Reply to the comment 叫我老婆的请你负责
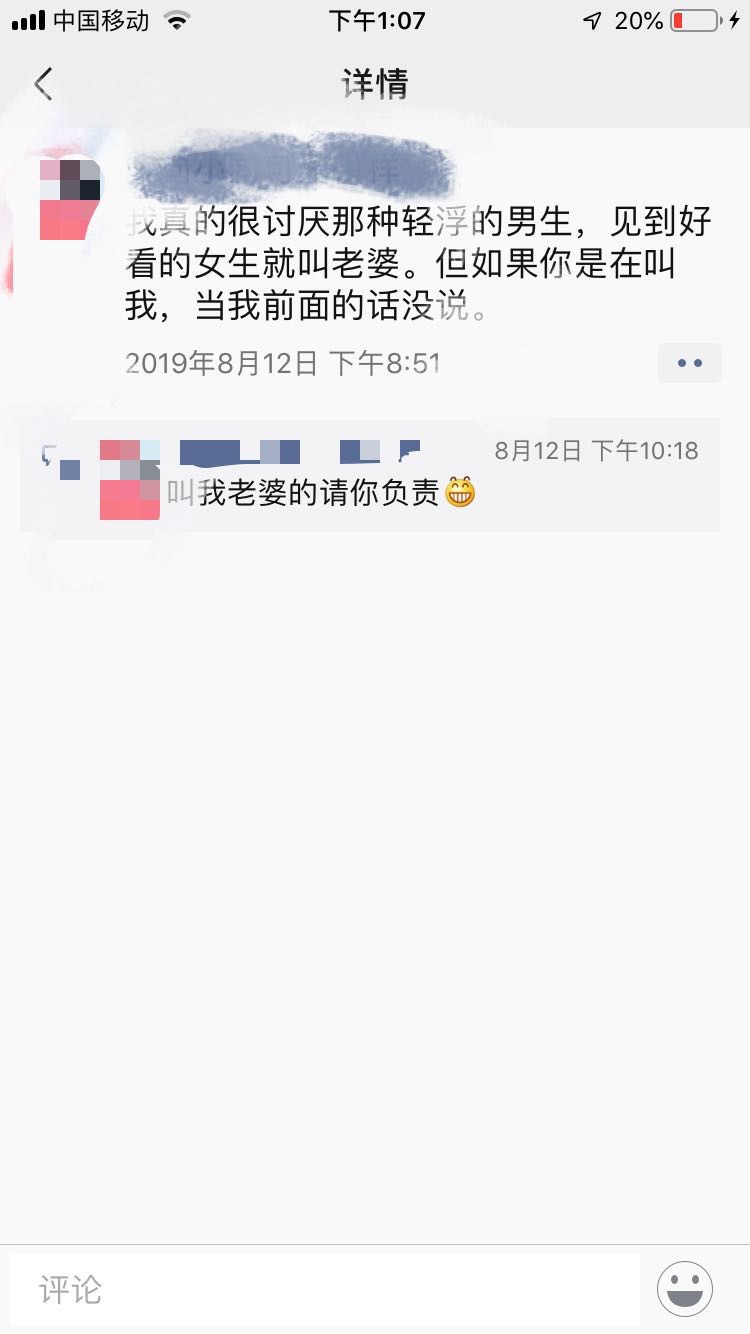Viewport: 750px width, 1334px height. click(320, 493)
